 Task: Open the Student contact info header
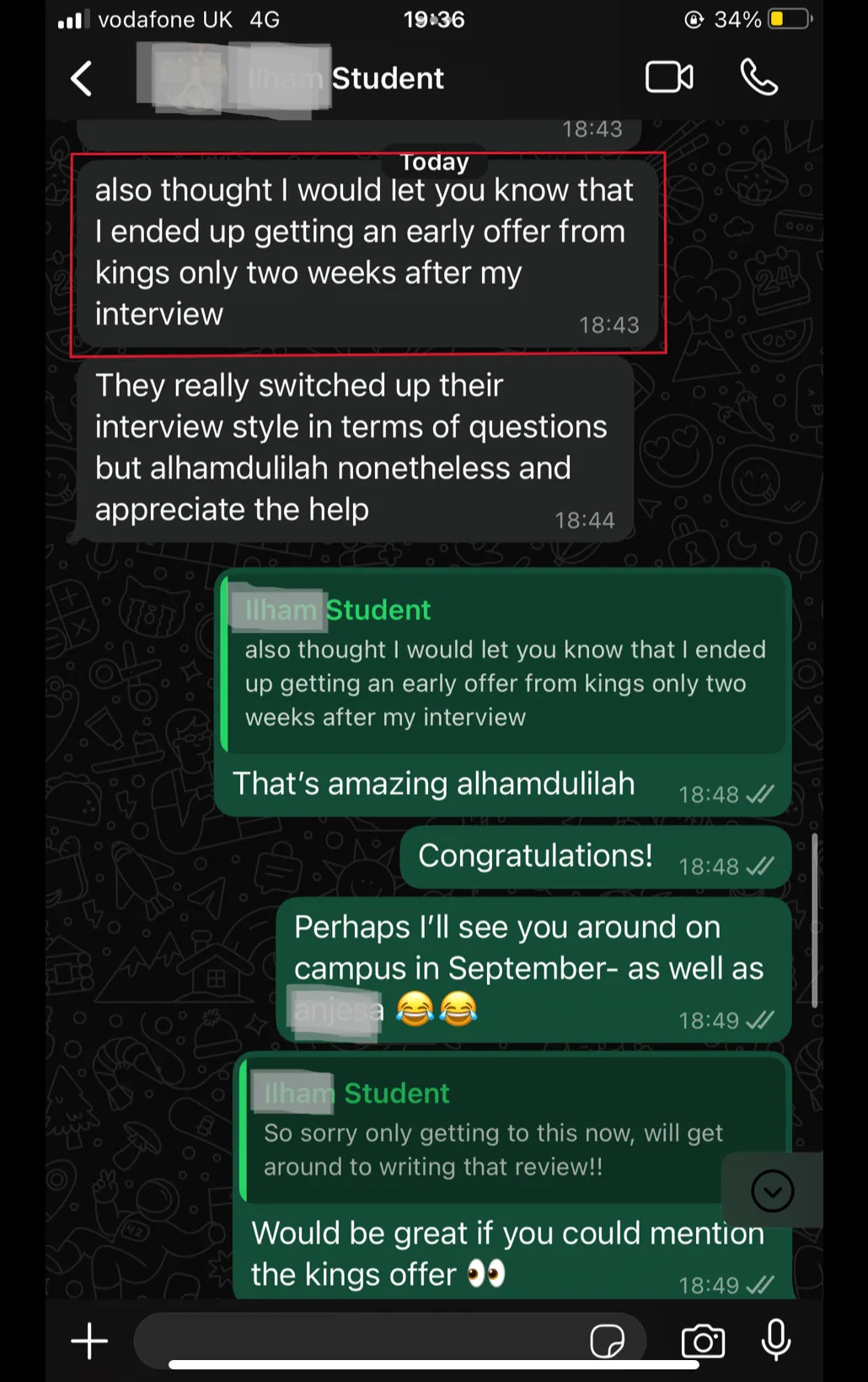click(386, 78)
